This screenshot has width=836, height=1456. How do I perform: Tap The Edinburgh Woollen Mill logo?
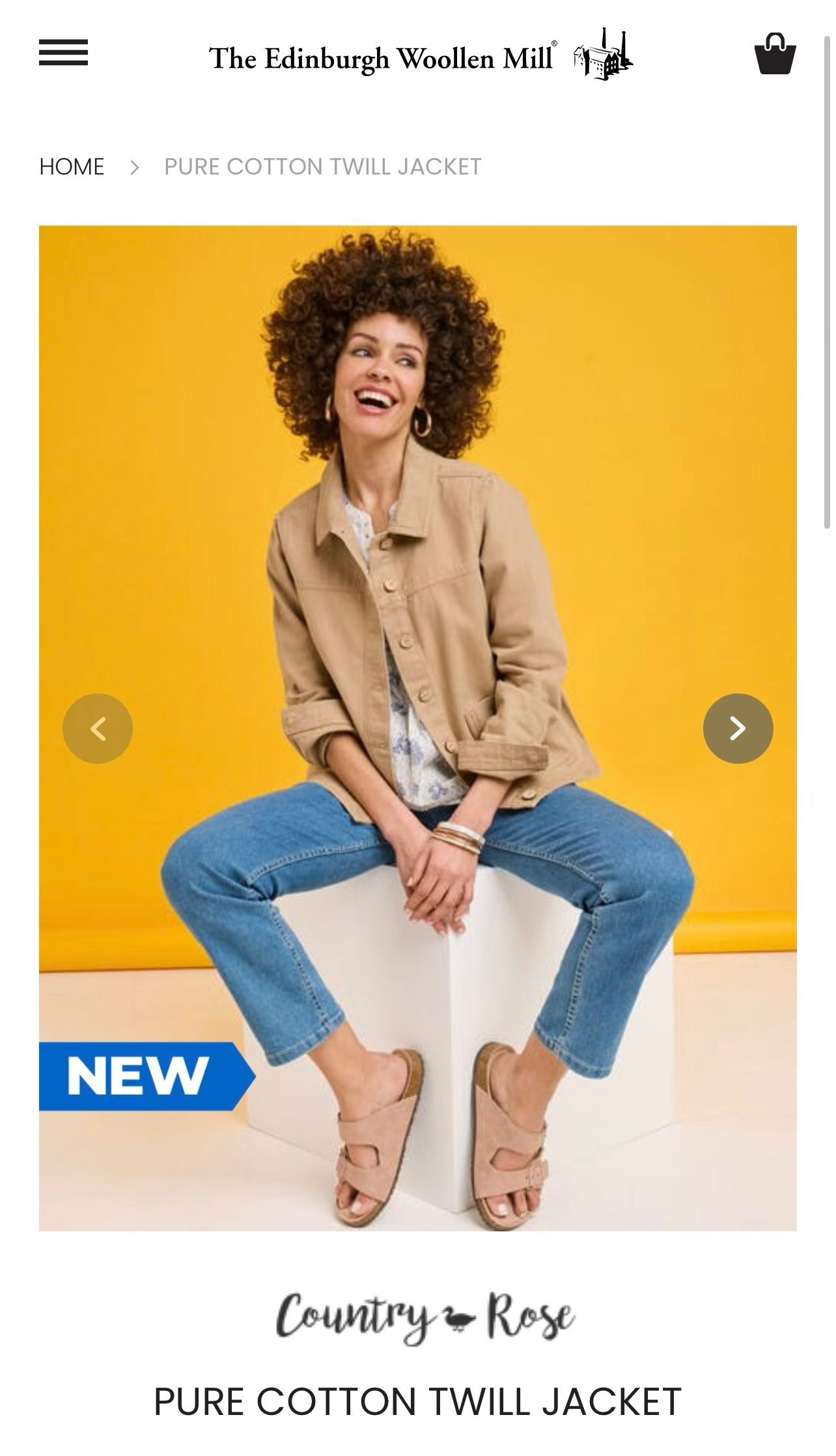421,55
